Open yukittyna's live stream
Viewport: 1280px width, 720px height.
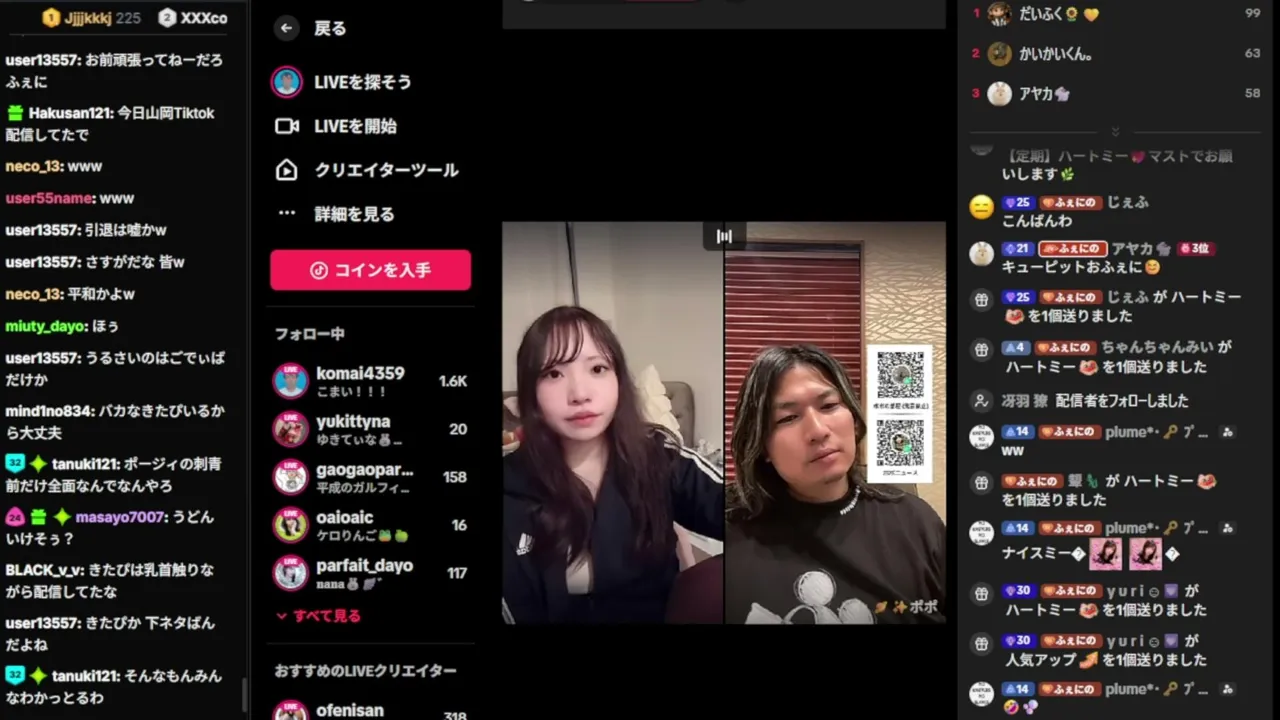coord(370,429)
